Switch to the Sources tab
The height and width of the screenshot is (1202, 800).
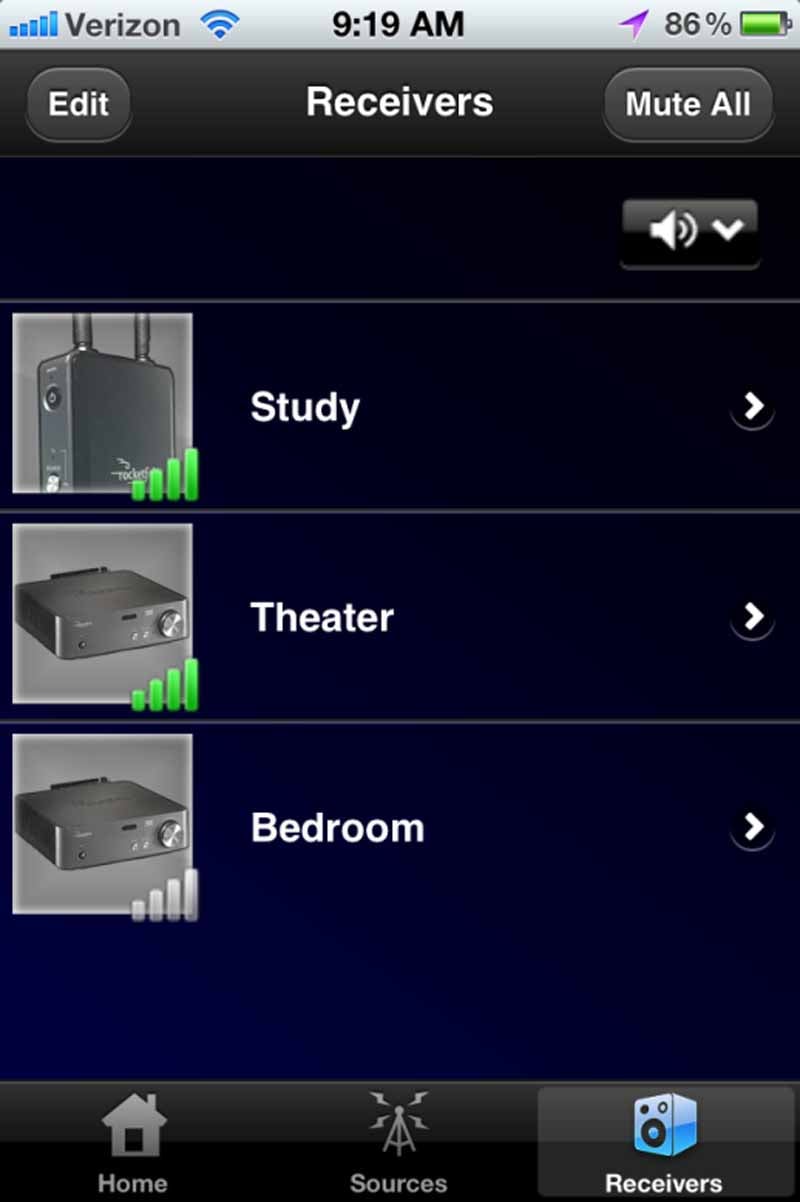tap(398, 1142)
